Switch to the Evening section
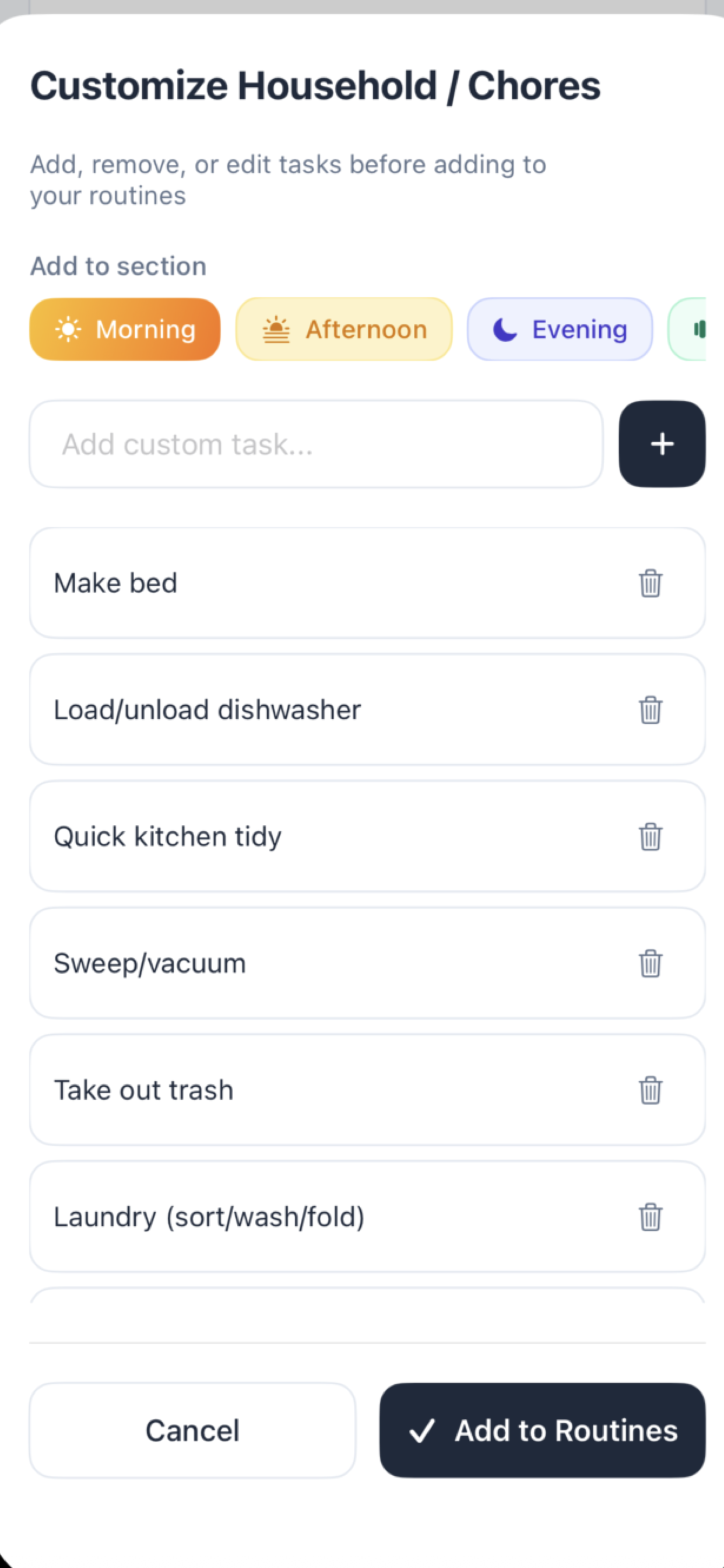The image size is (724, 1568). (559, 328)
